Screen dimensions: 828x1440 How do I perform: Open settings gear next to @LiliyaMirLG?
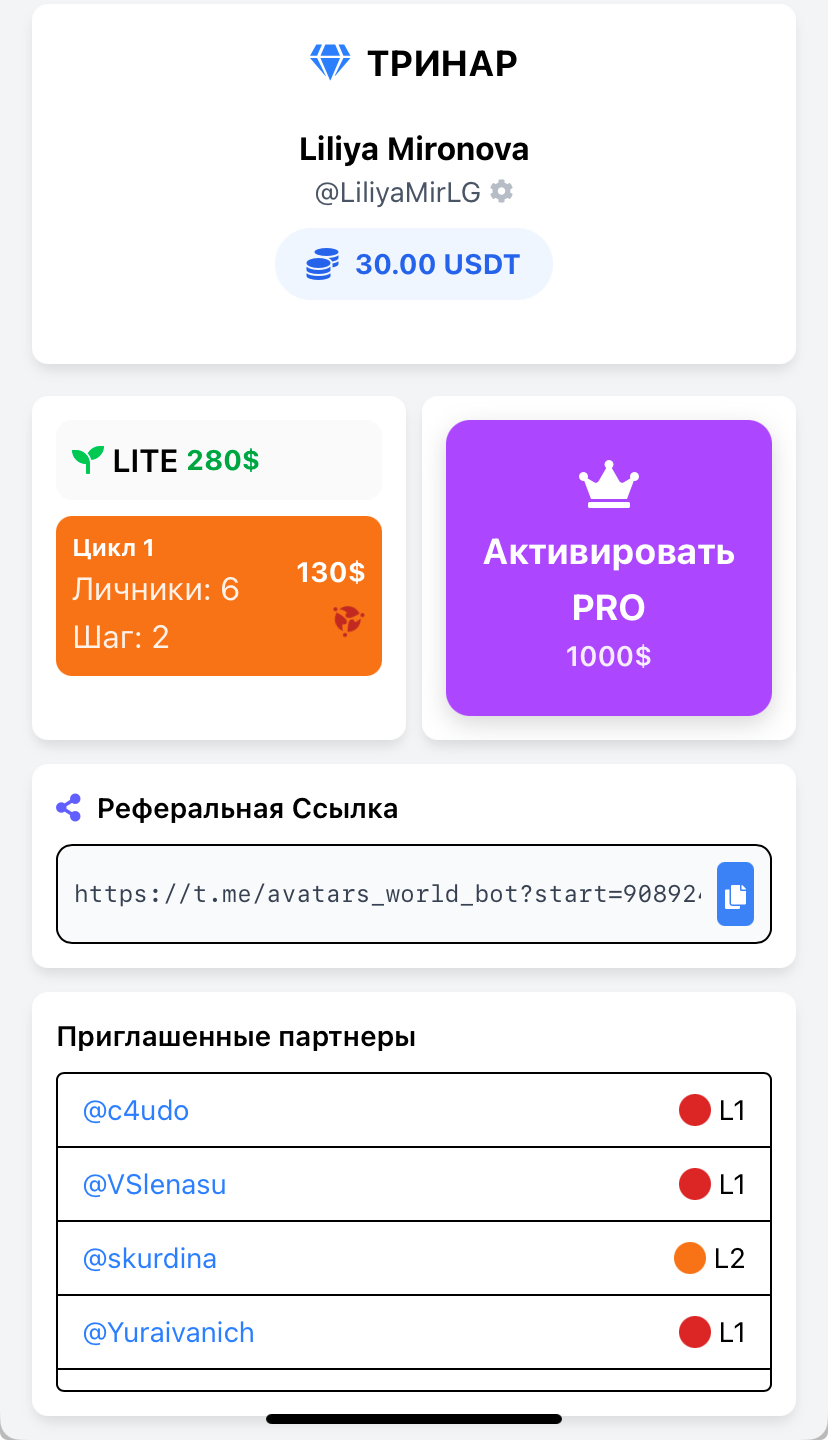(x=502, y=192)
